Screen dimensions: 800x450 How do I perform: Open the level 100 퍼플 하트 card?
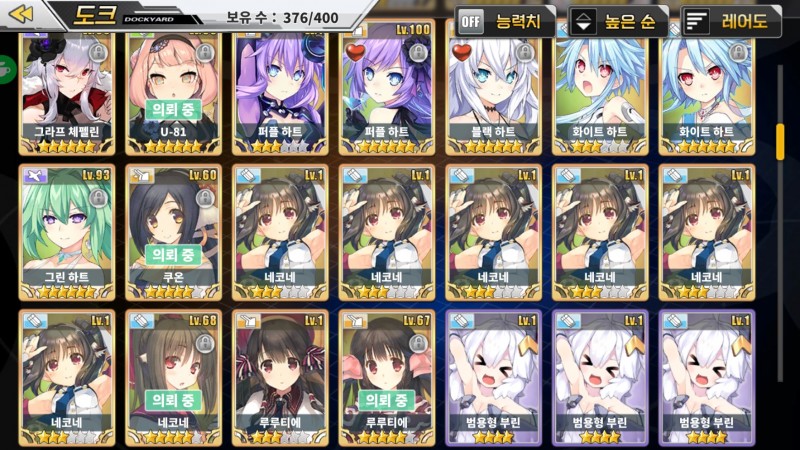tap(383, 92)
